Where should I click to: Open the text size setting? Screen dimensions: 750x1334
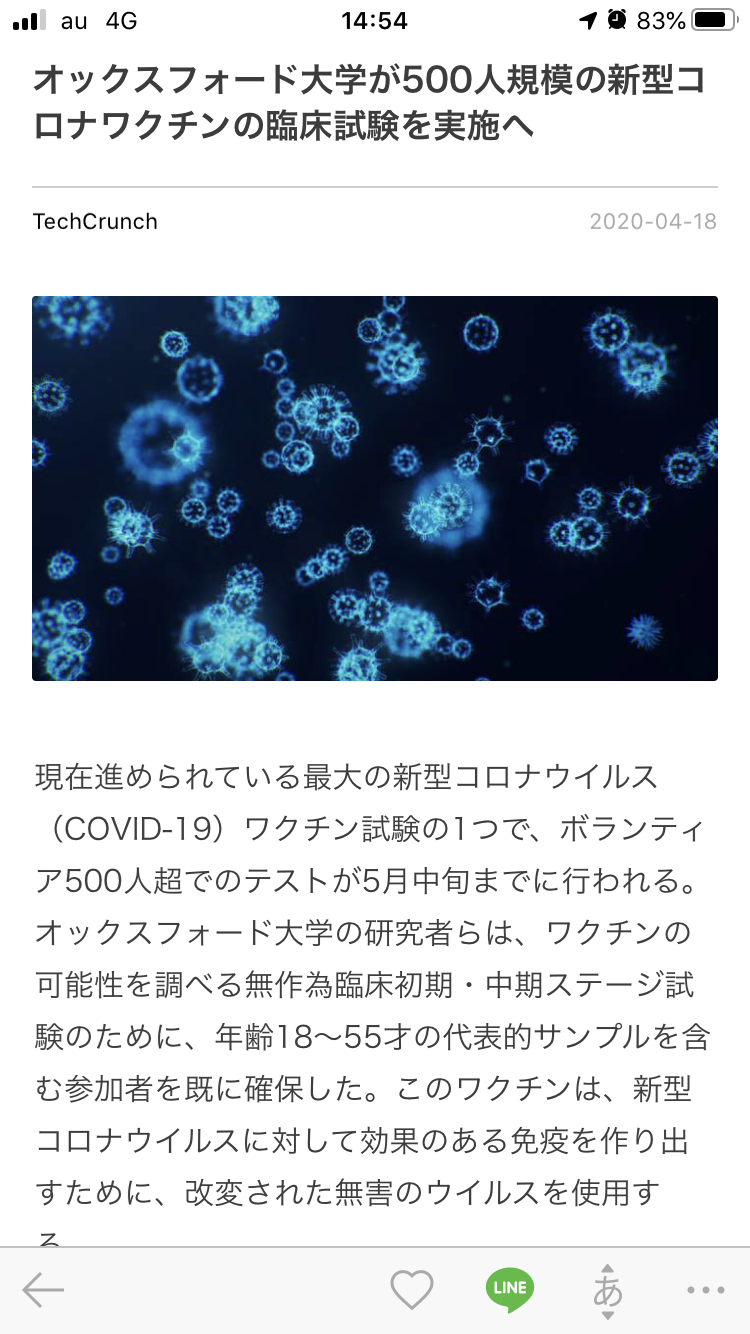click(608, 1291)
